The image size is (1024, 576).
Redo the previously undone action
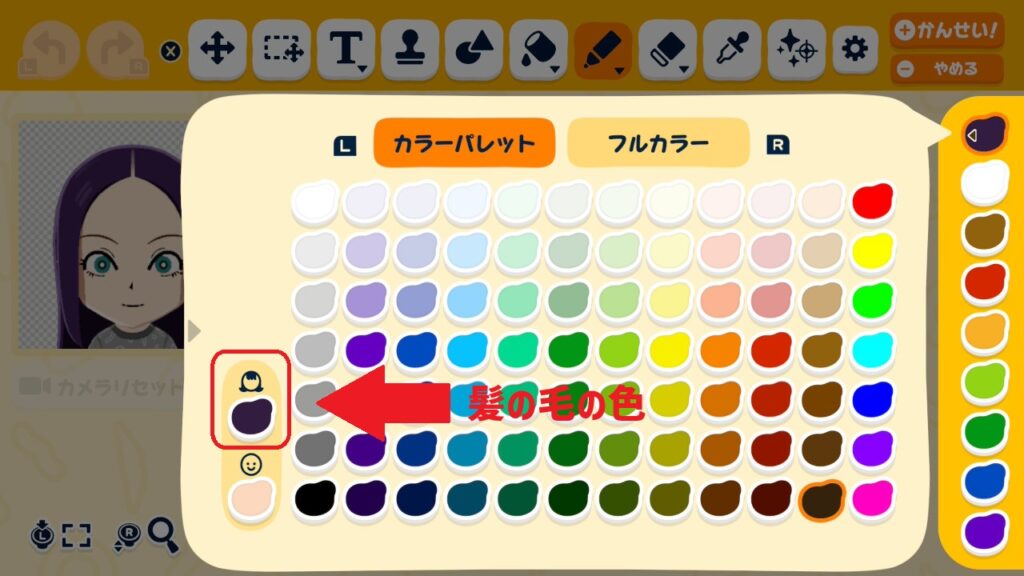116,49
